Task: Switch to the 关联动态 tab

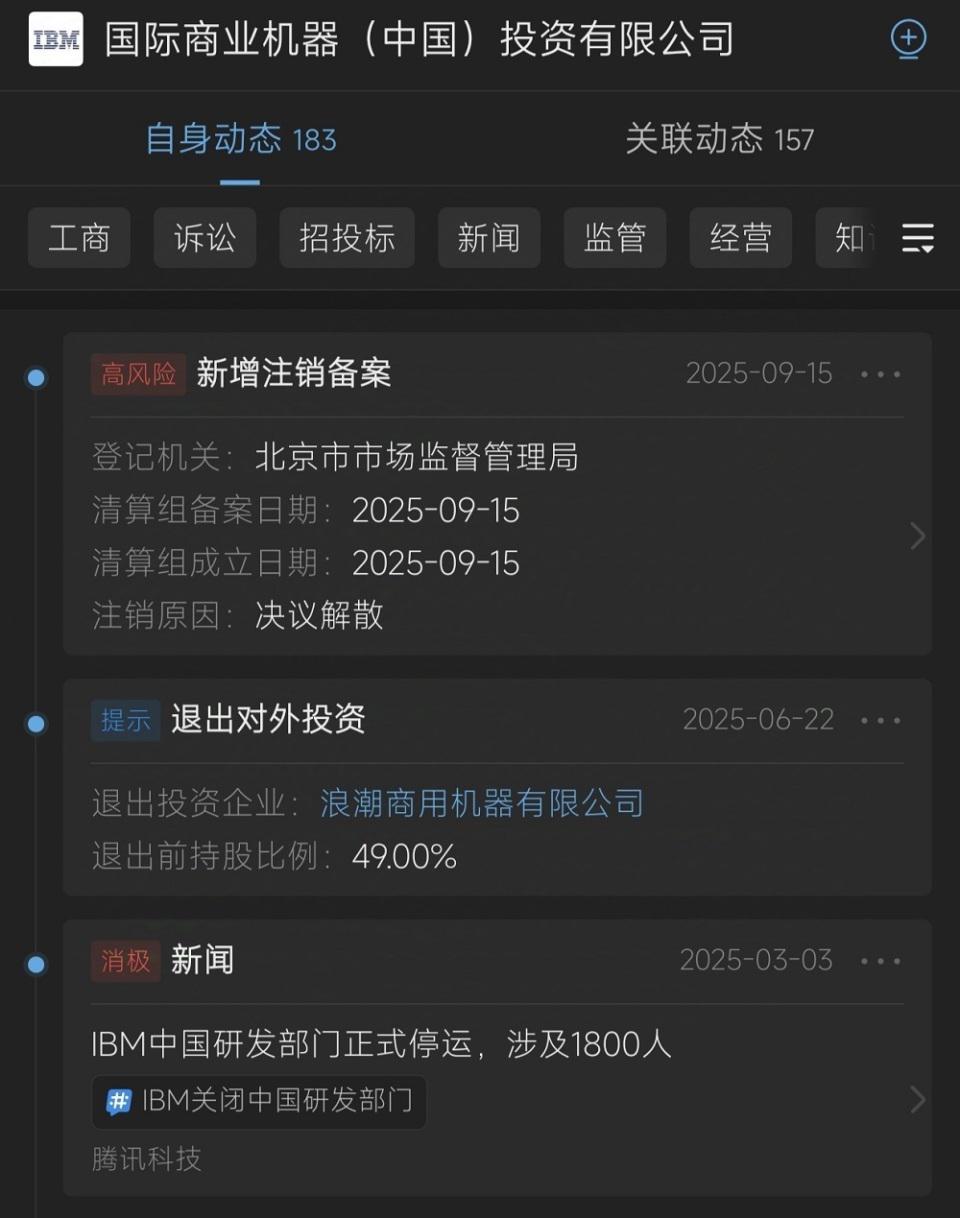Action: click(719, 139)
